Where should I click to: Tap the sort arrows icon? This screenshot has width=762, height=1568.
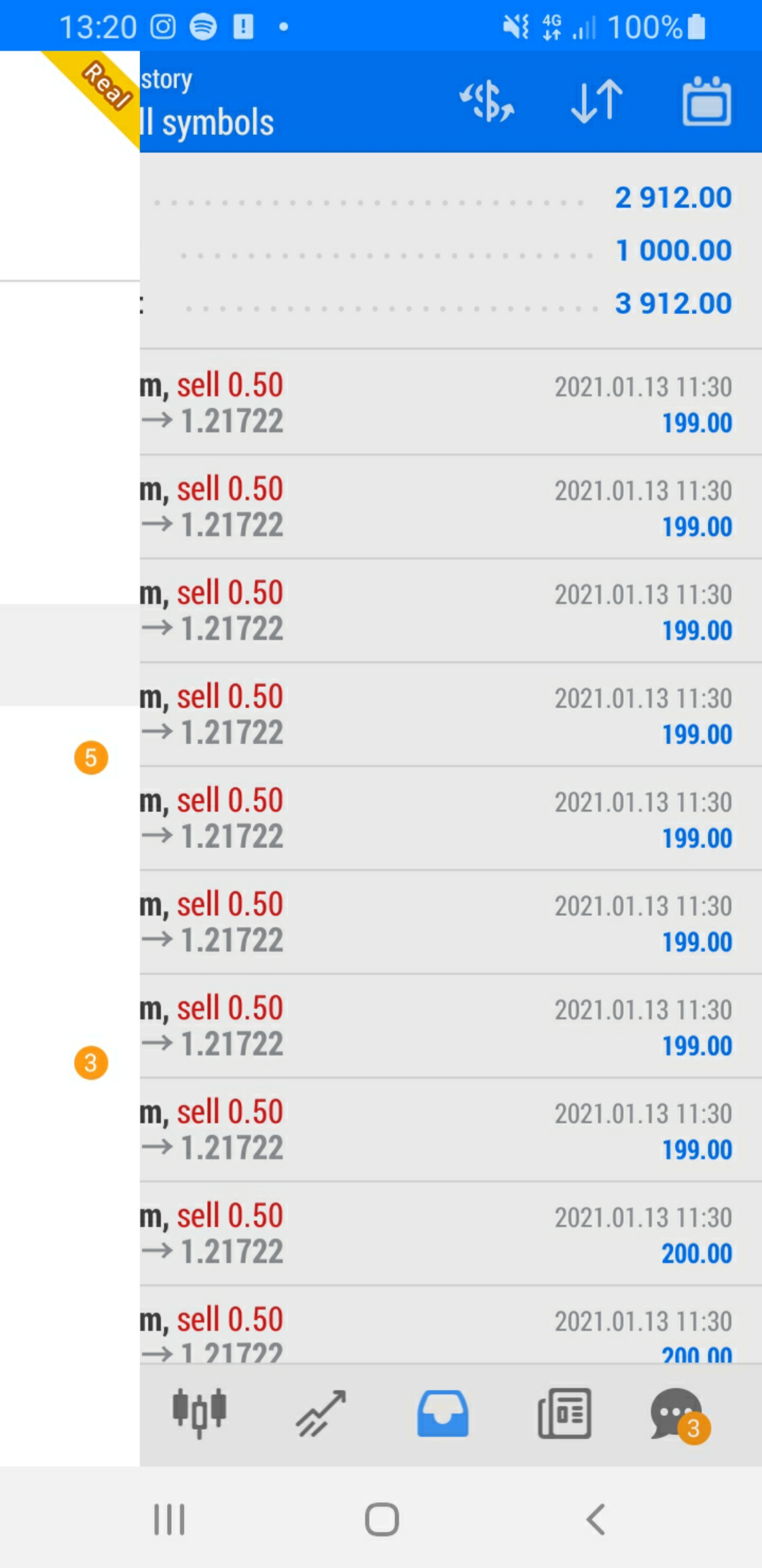(x=596, y=101)
